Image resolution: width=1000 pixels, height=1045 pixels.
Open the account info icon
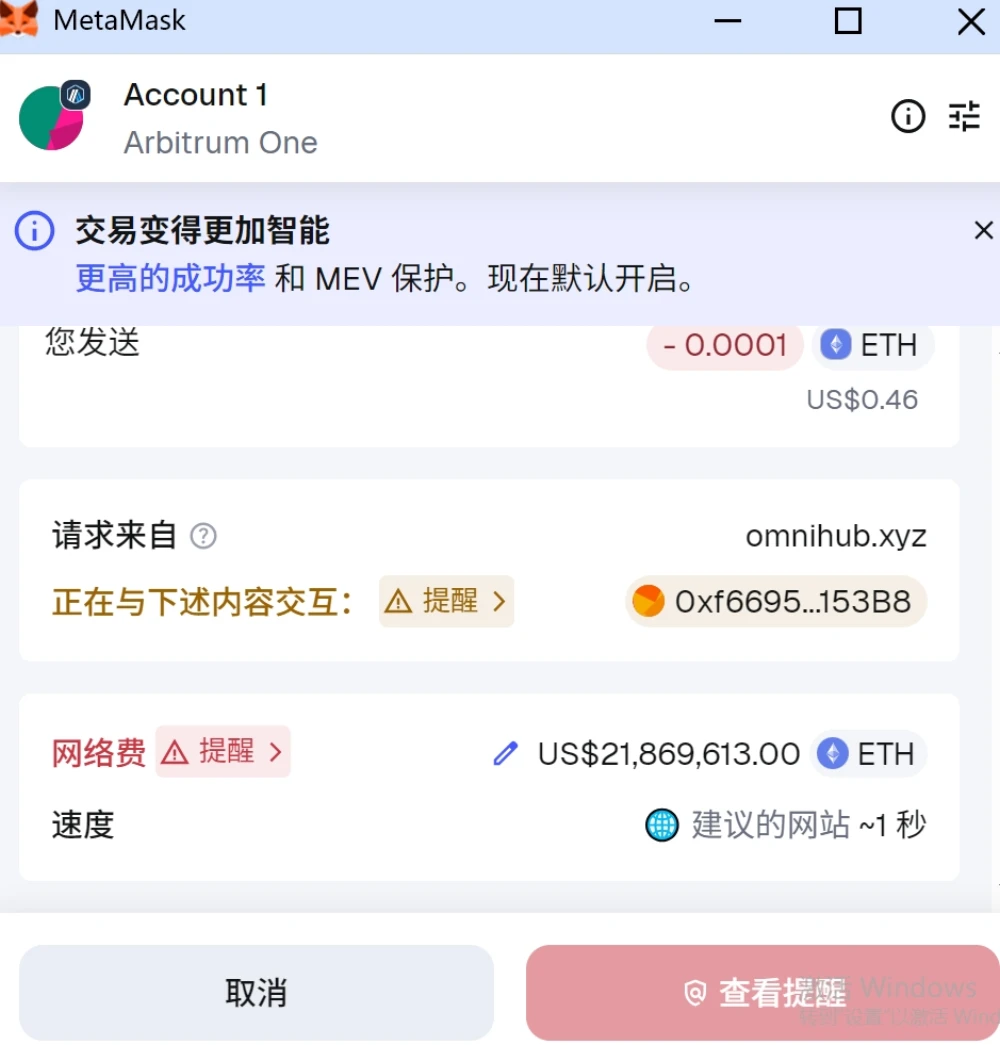pos(908,117)
